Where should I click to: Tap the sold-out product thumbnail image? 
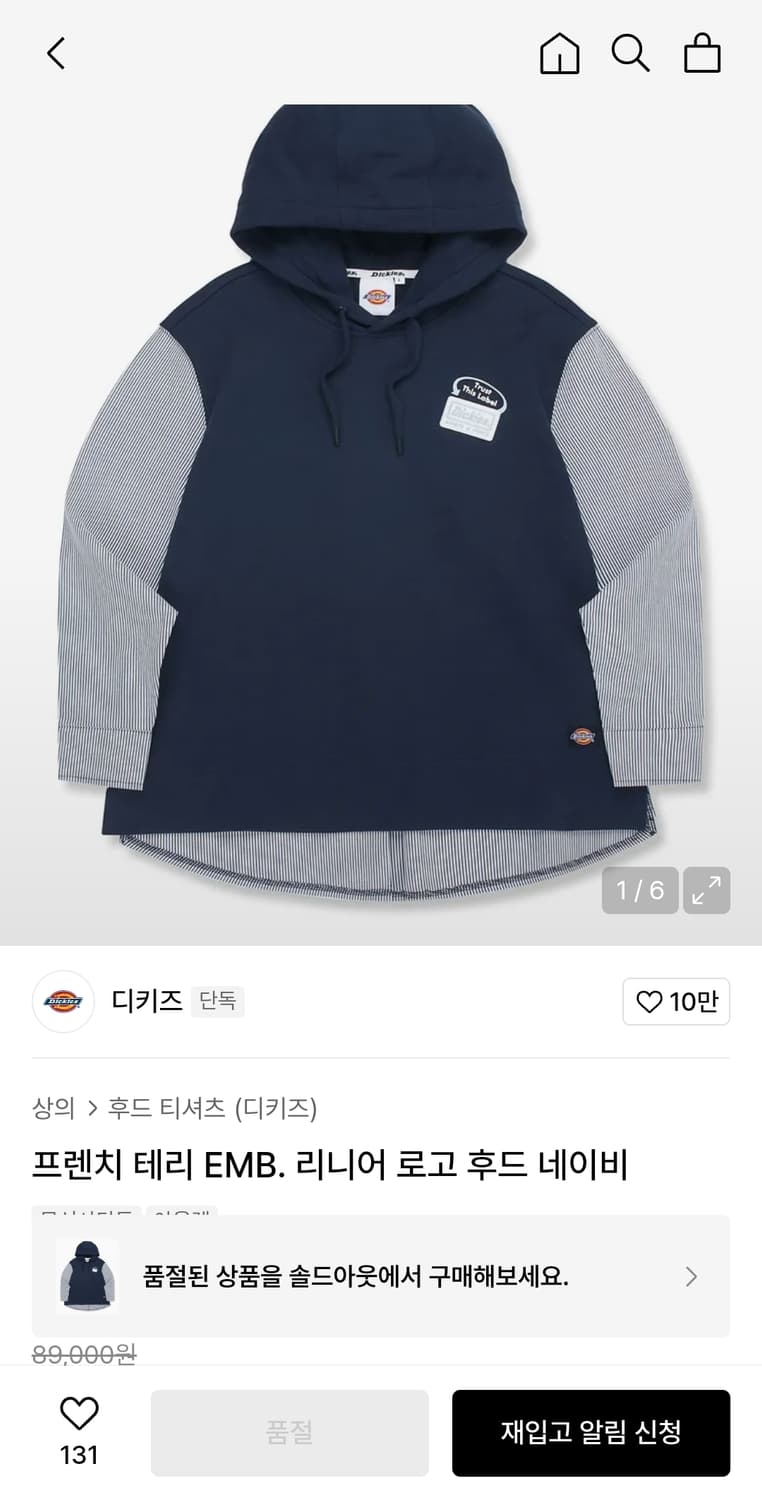pos(83,1276)
